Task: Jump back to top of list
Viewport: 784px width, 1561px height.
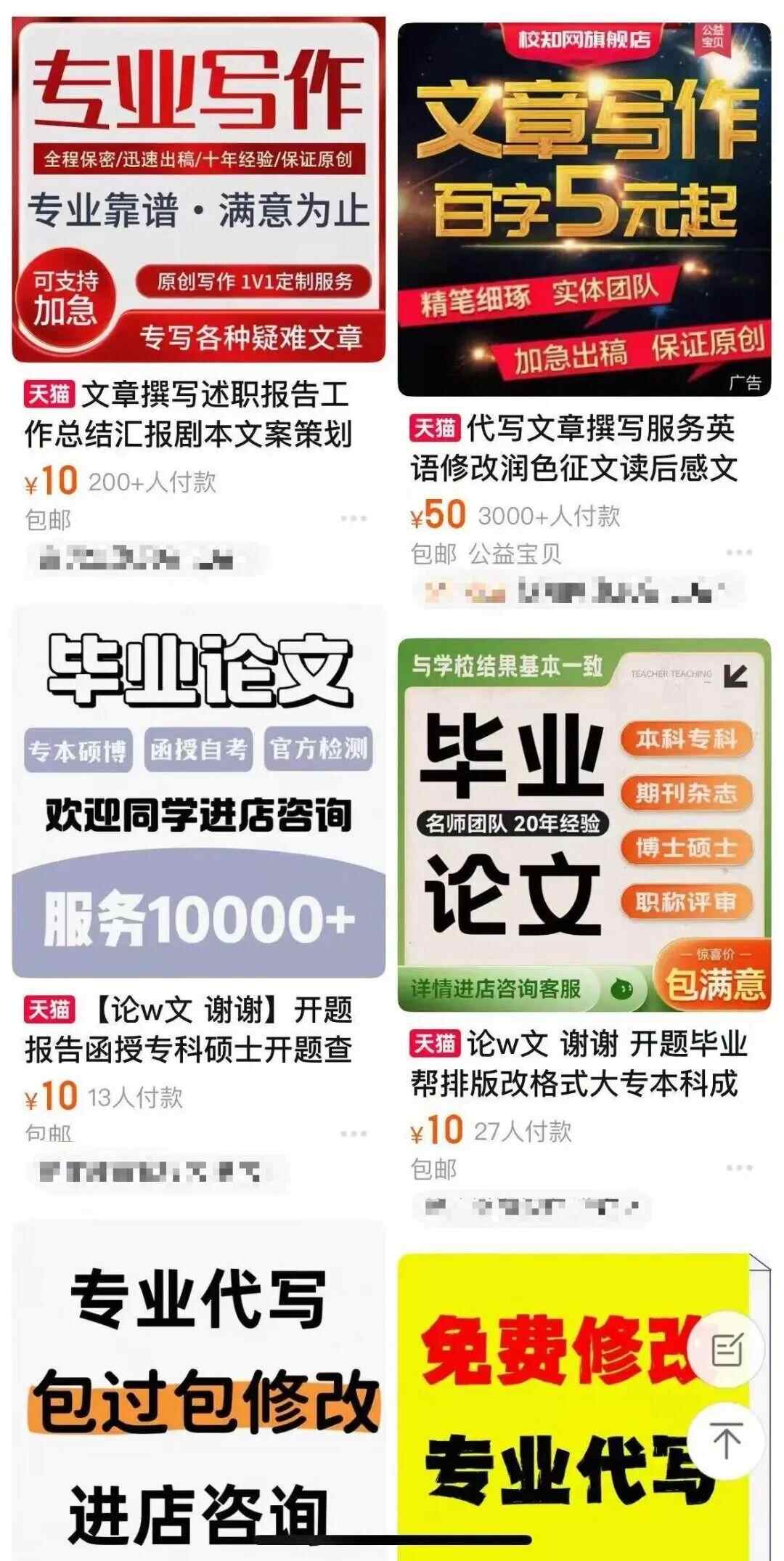Action: point(727,1440)
